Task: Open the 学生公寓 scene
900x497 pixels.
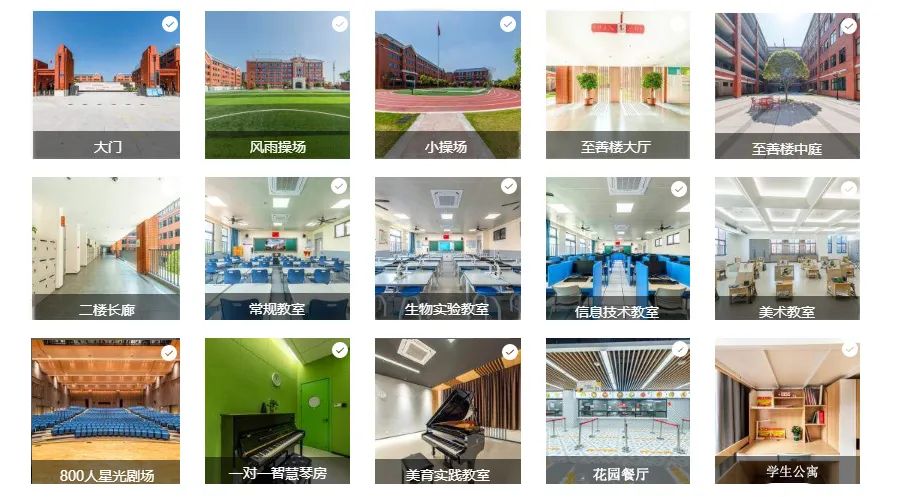Action: coord(787,410)
